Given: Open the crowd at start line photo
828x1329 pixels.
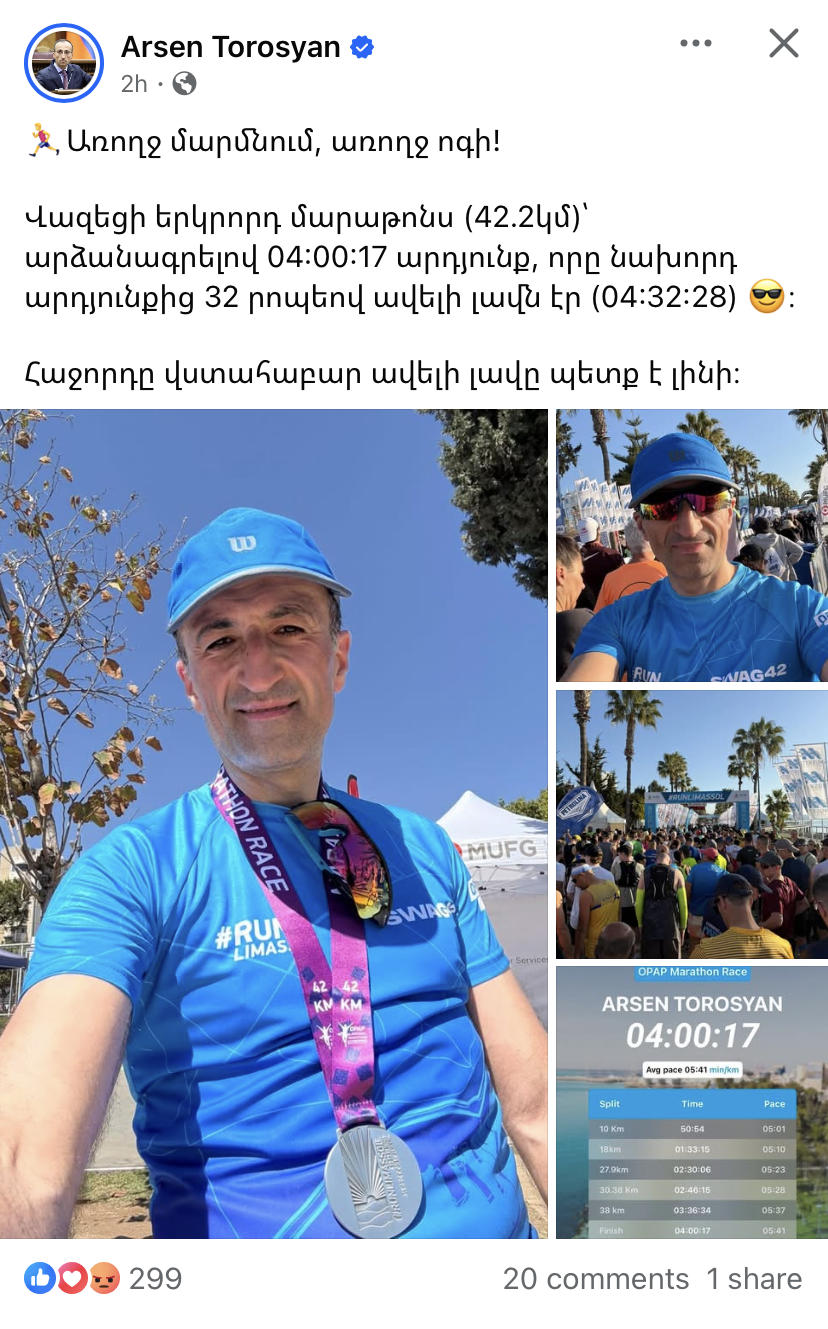Looking at the screenshot, I should [x=691, y=823].
